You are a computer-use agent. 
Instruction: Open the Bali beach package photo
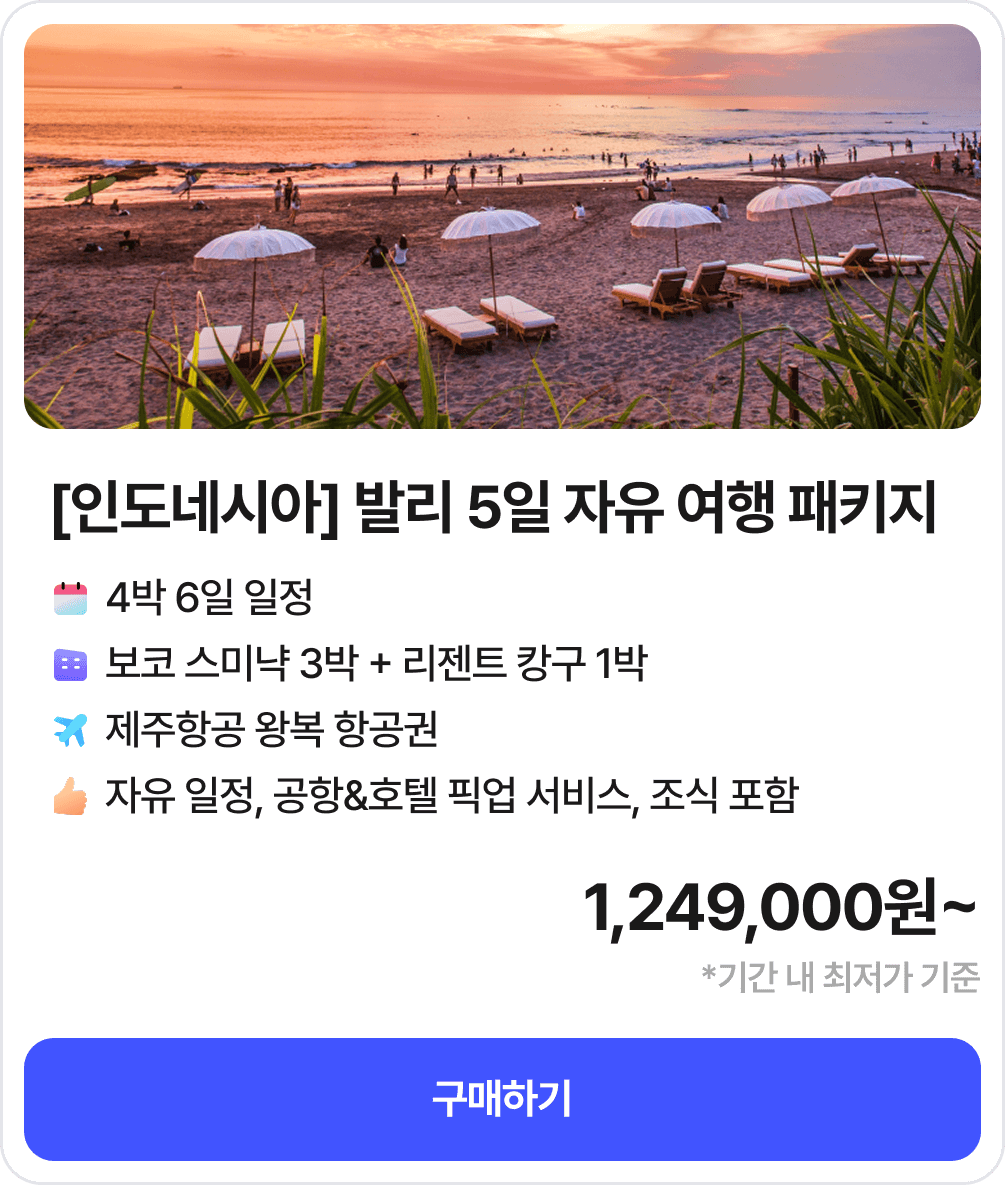(x=502, y=227)
